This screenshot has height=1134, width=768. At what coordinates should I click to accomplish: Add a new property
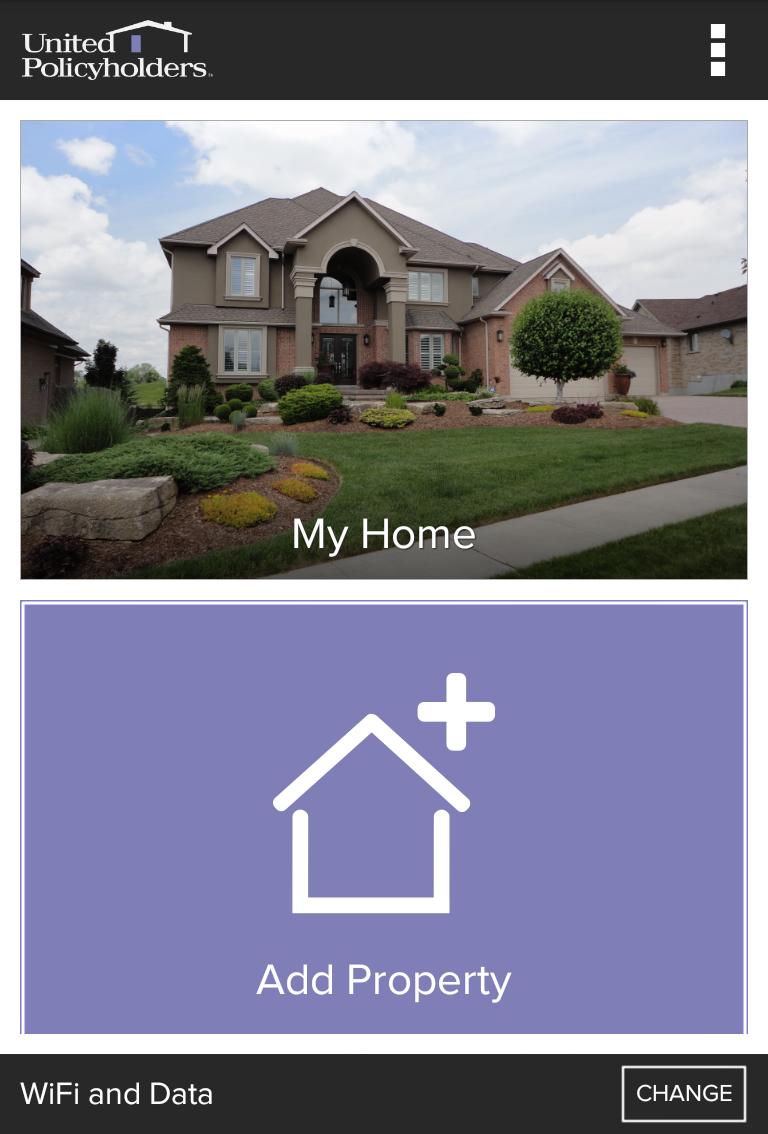(x=384, y=818)
